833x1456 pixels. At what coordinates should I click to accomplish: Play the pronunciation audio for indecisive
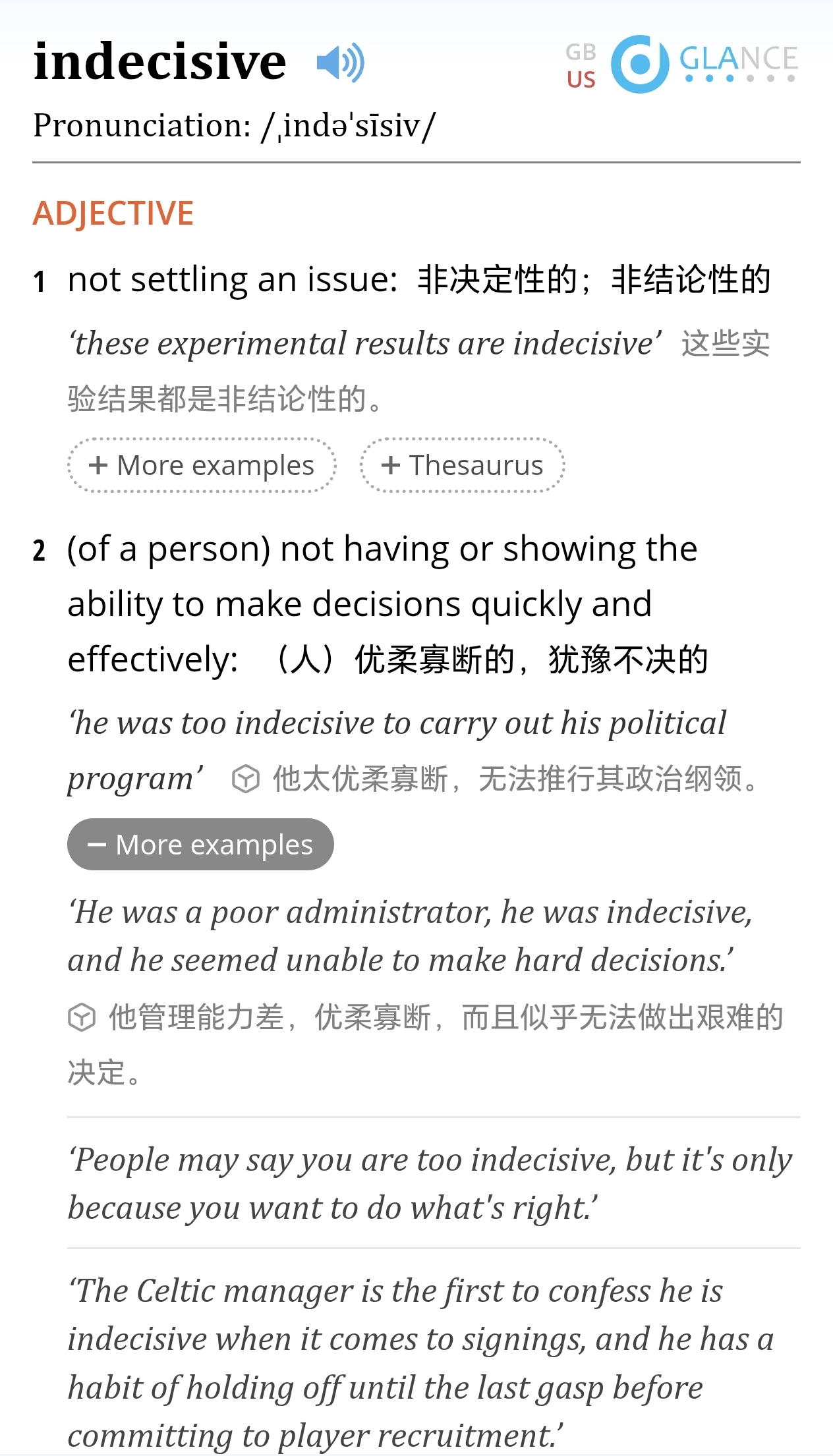pos(340,63)
